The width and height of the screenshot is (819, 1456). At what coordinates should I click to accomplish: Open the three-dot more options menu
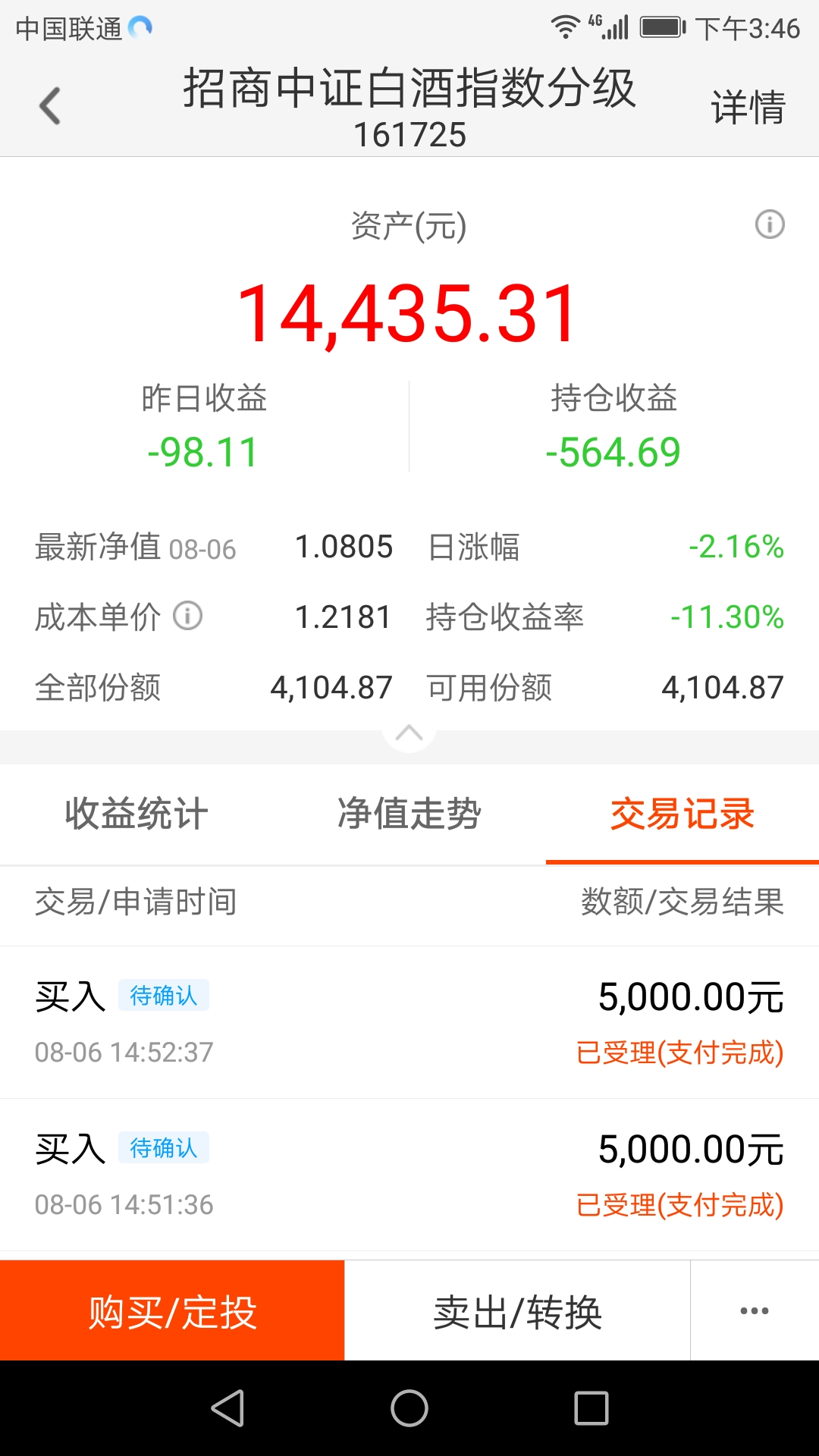coord(755,1310)
